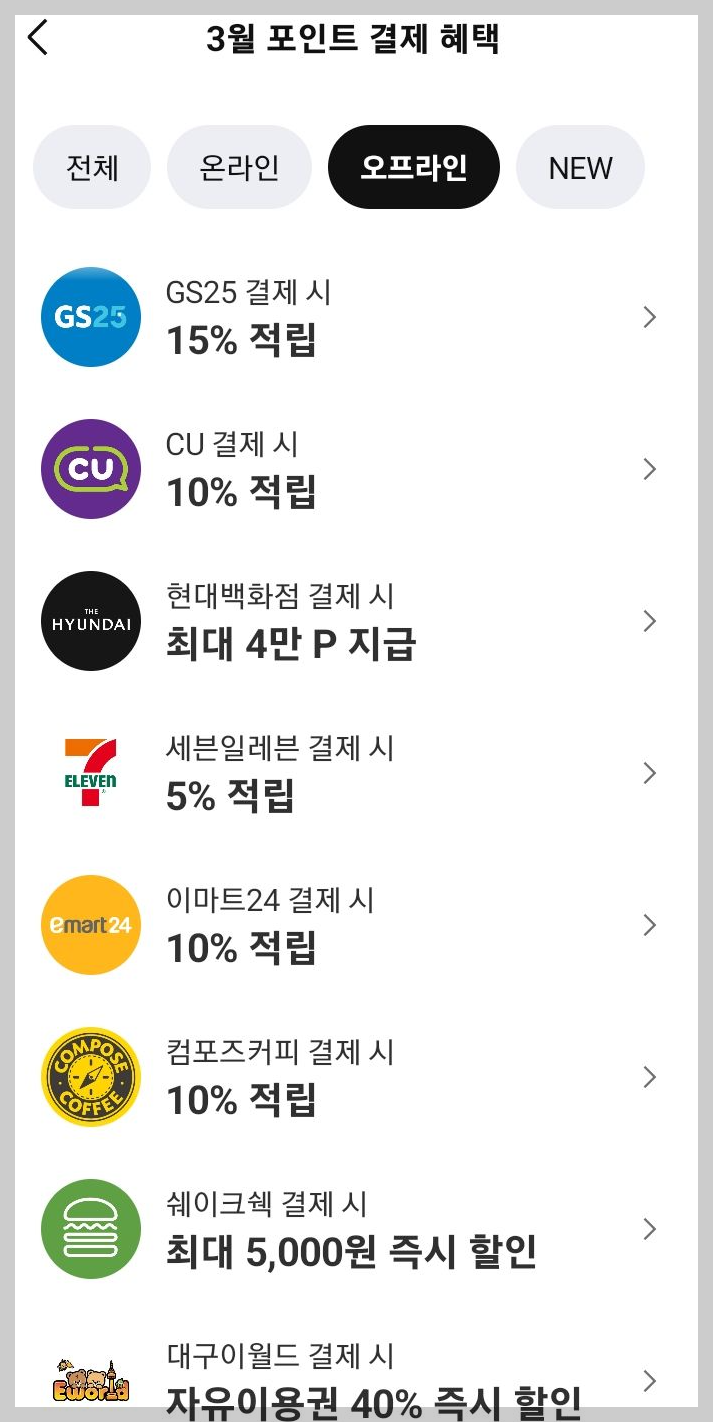The height and width of the screenshot is (1422, 713).
Task: Switch to the 전체 filter
Action: pos(92,167)
